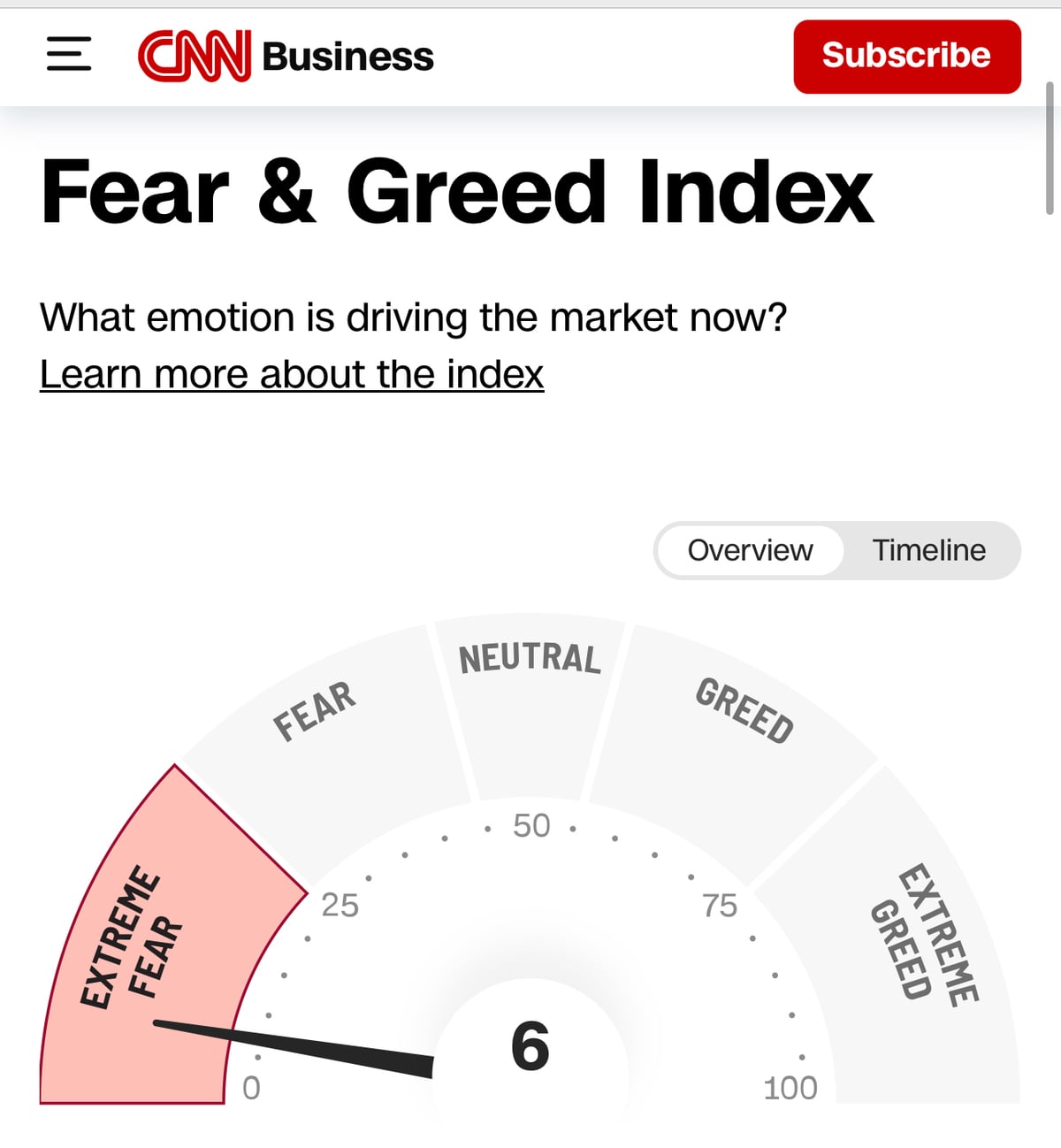1061x1148 pixels.
Task: Click the Fear & Greed Index headline
Action: click(456, 189)
